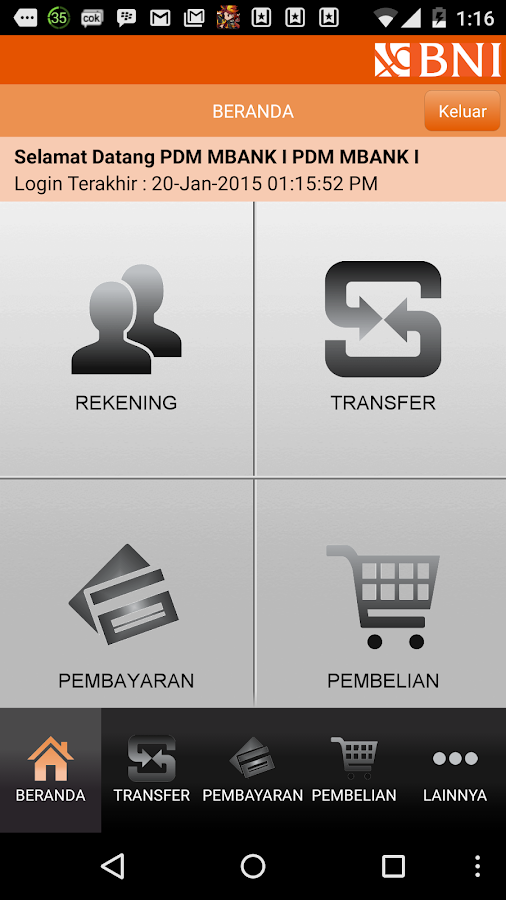Open the large Transfer tile in the grid
The image size is (506, 900).
(x=381, y=339)
